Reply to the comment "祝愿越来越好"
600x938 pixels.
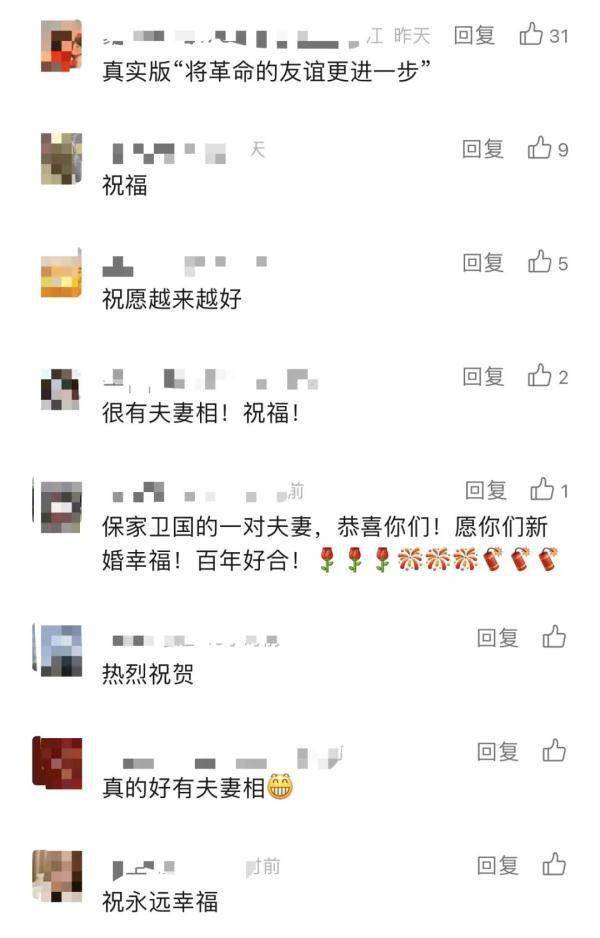[482, 263]
